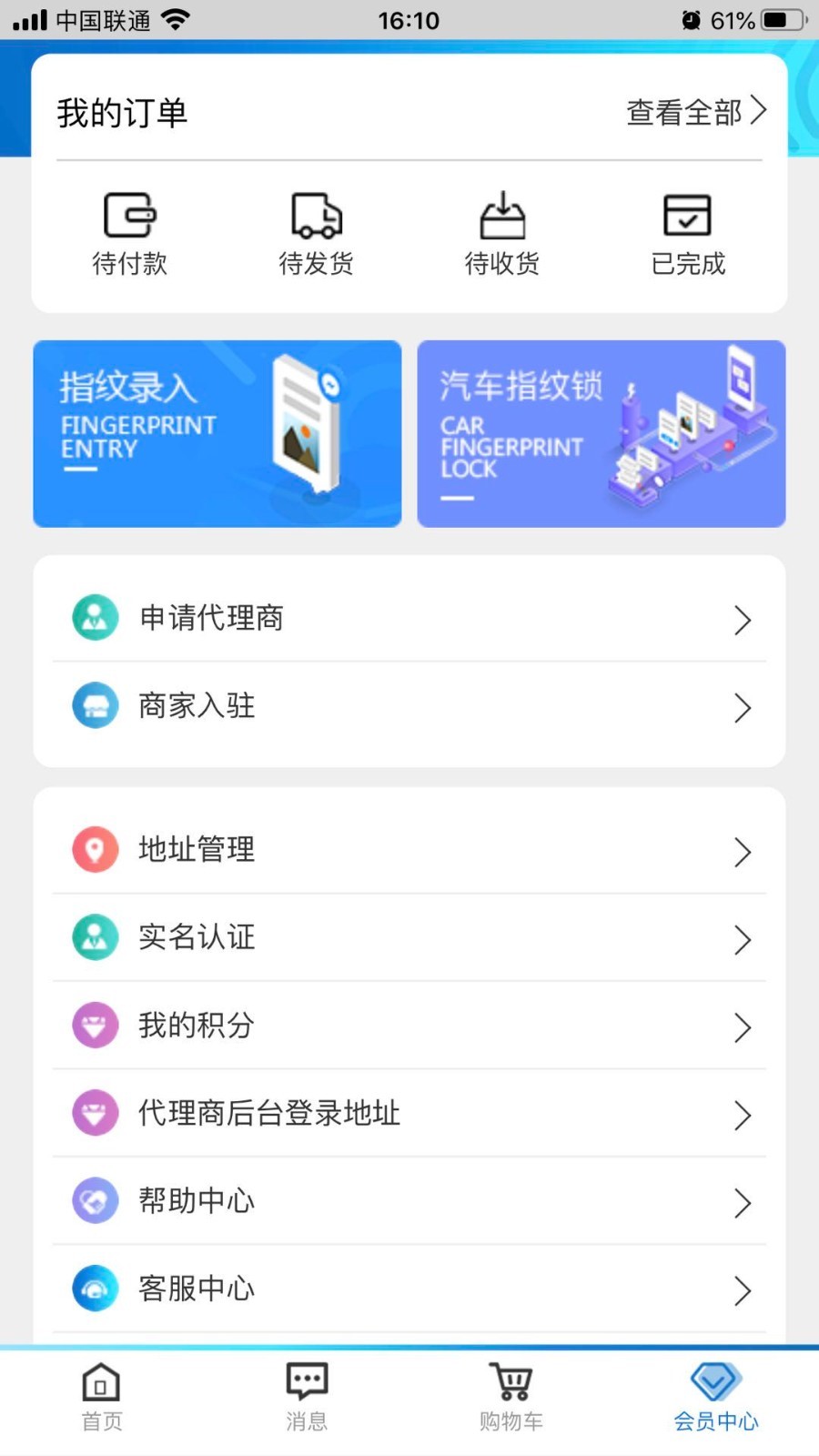Image resolution: width=819 pixels, height=1456 pixels.
Task: Switch to the 消息 messages tab
Action: (x=307, y=1398)
